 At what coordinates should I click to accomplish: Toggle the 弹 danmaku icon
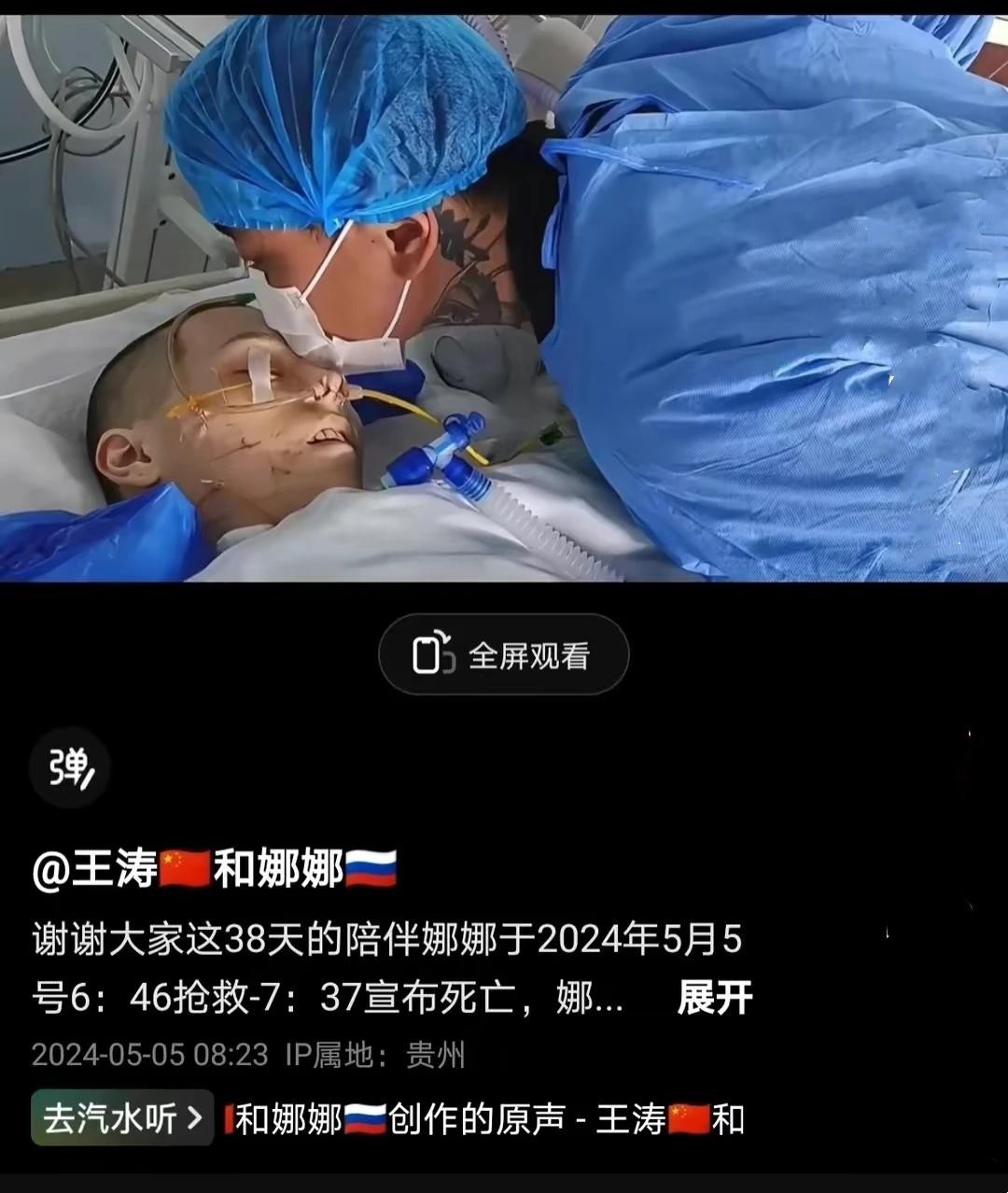click(x=70, y=768)
